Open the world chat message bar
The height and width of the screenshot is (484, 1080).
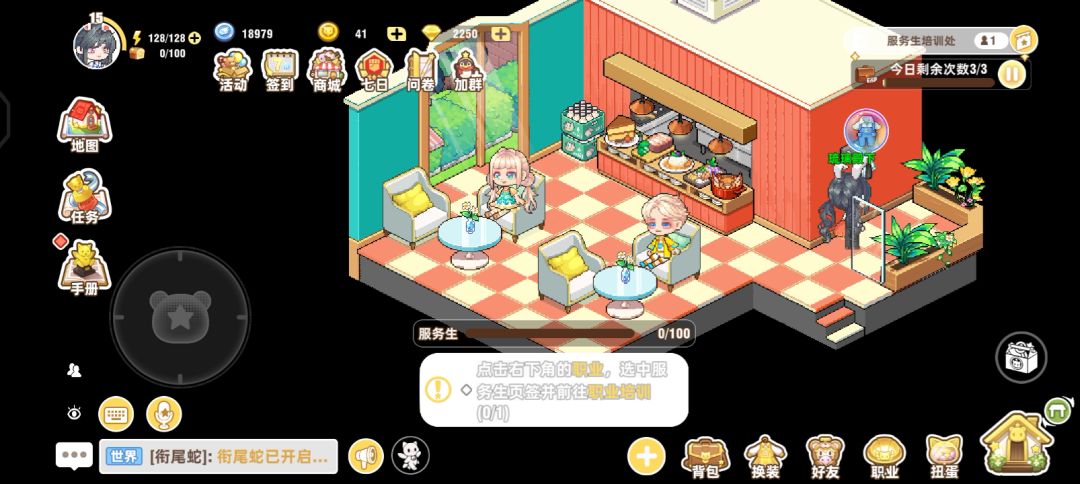point(219,457)
